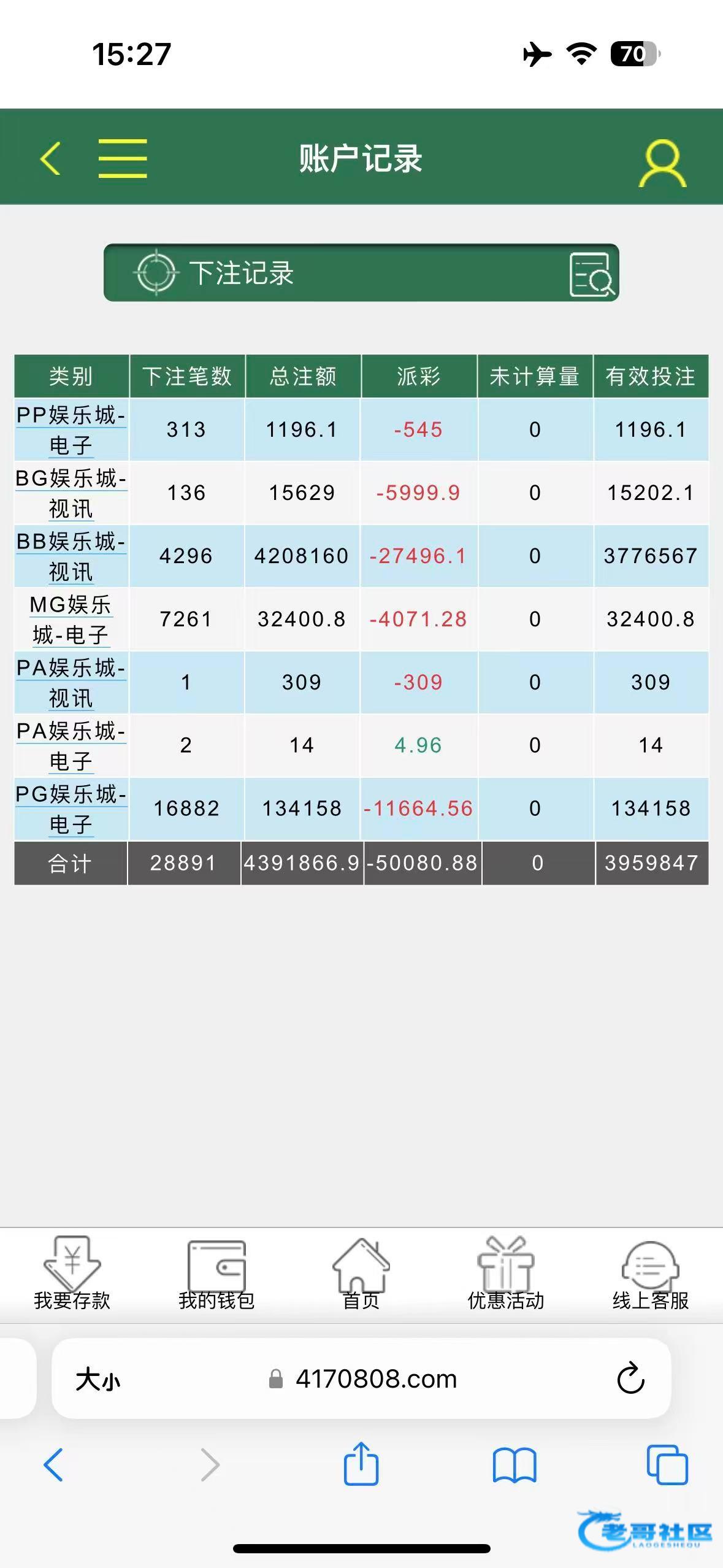This screenshot has width=723, height=1568.
Task: Open PA娱乐城-电子 category link
Action: [71, 746]
